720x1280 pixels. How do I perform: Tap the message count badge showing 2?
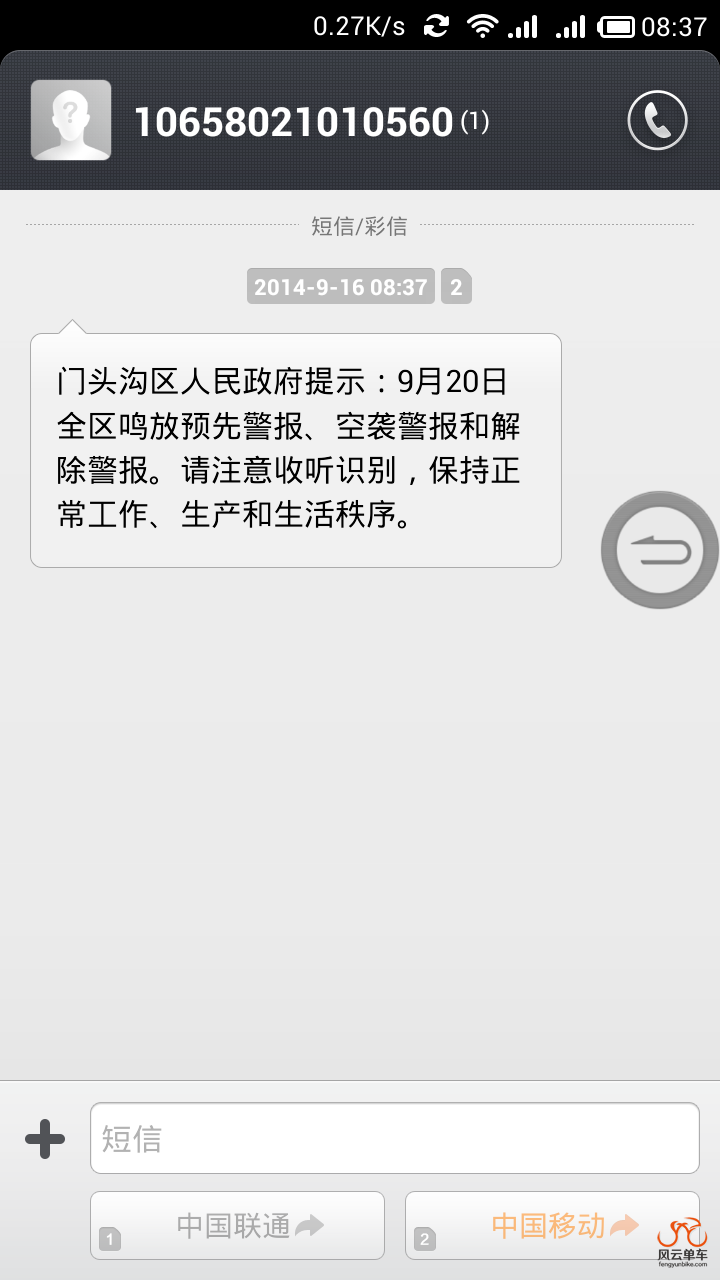tap(456, 287)
